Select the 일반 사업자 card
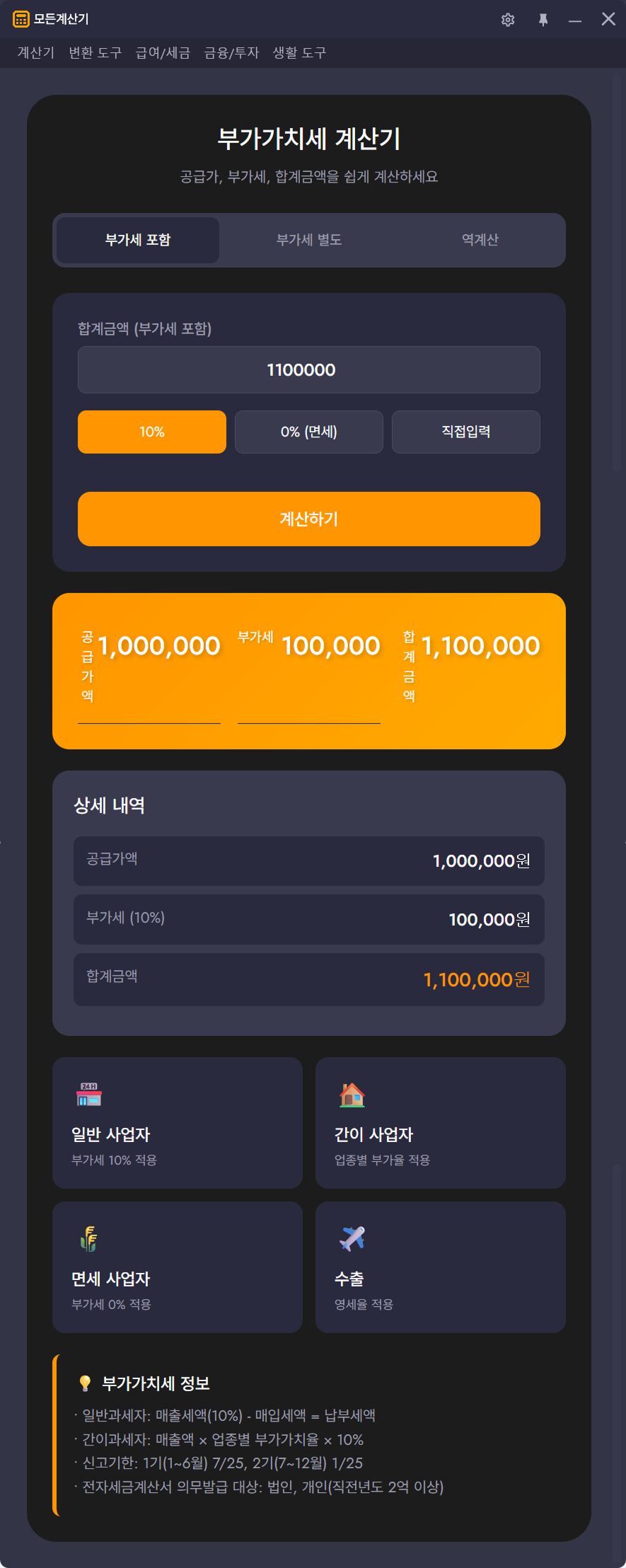Viewport: 626px width, 1568px height. pos(178,1123)
